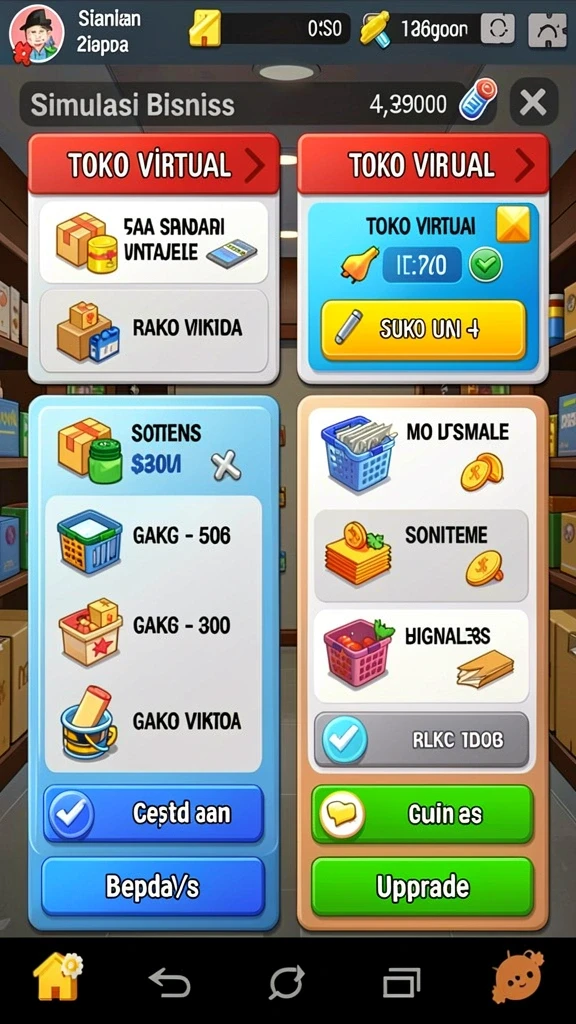Dismiss the SOTTENS item with X
The width and height of the screenshot is (576, 1024).
coord(226,466)
